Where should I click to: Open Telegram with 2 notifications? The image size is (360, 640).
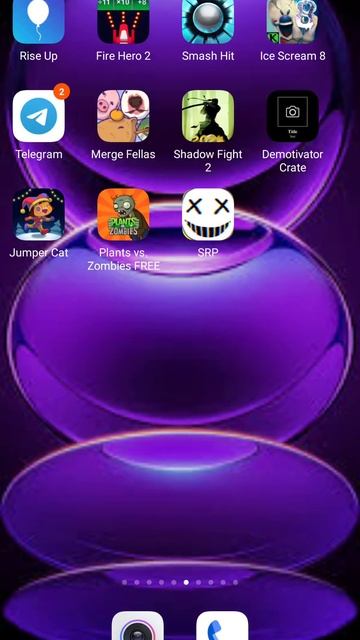click(x=38, y=116)
